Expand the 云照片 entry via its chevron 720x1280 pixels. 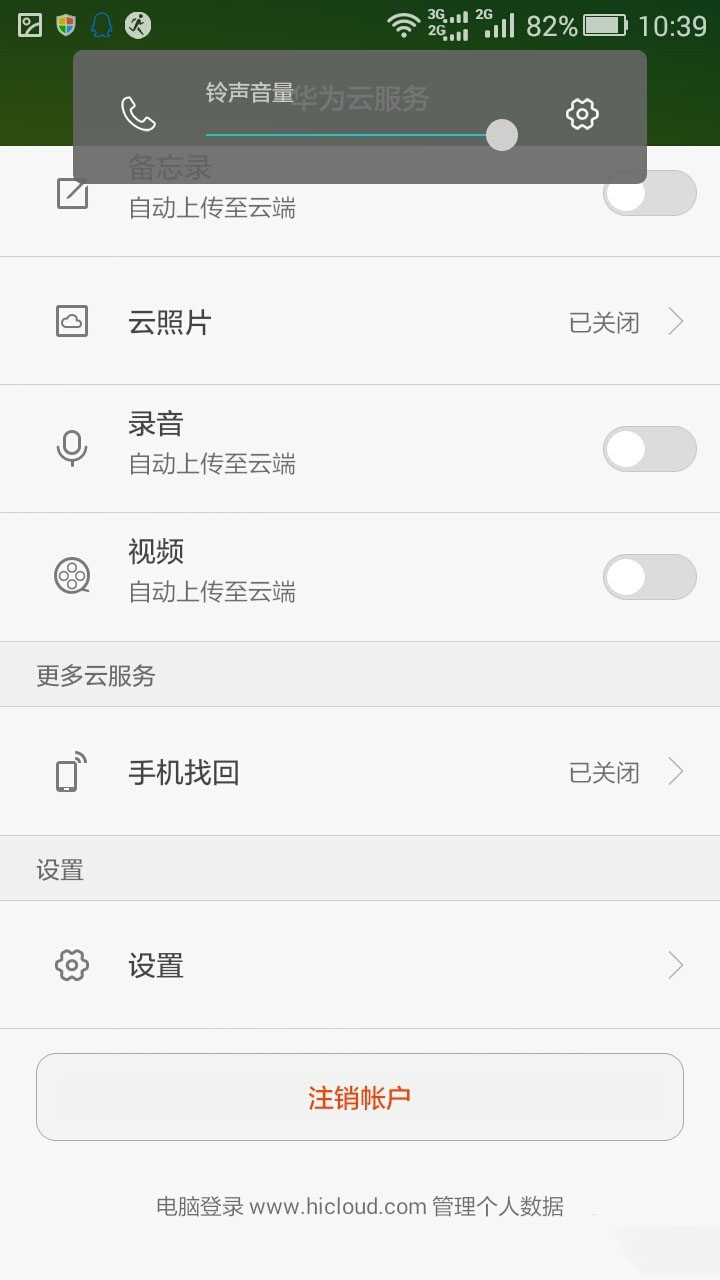coord(675,320)
